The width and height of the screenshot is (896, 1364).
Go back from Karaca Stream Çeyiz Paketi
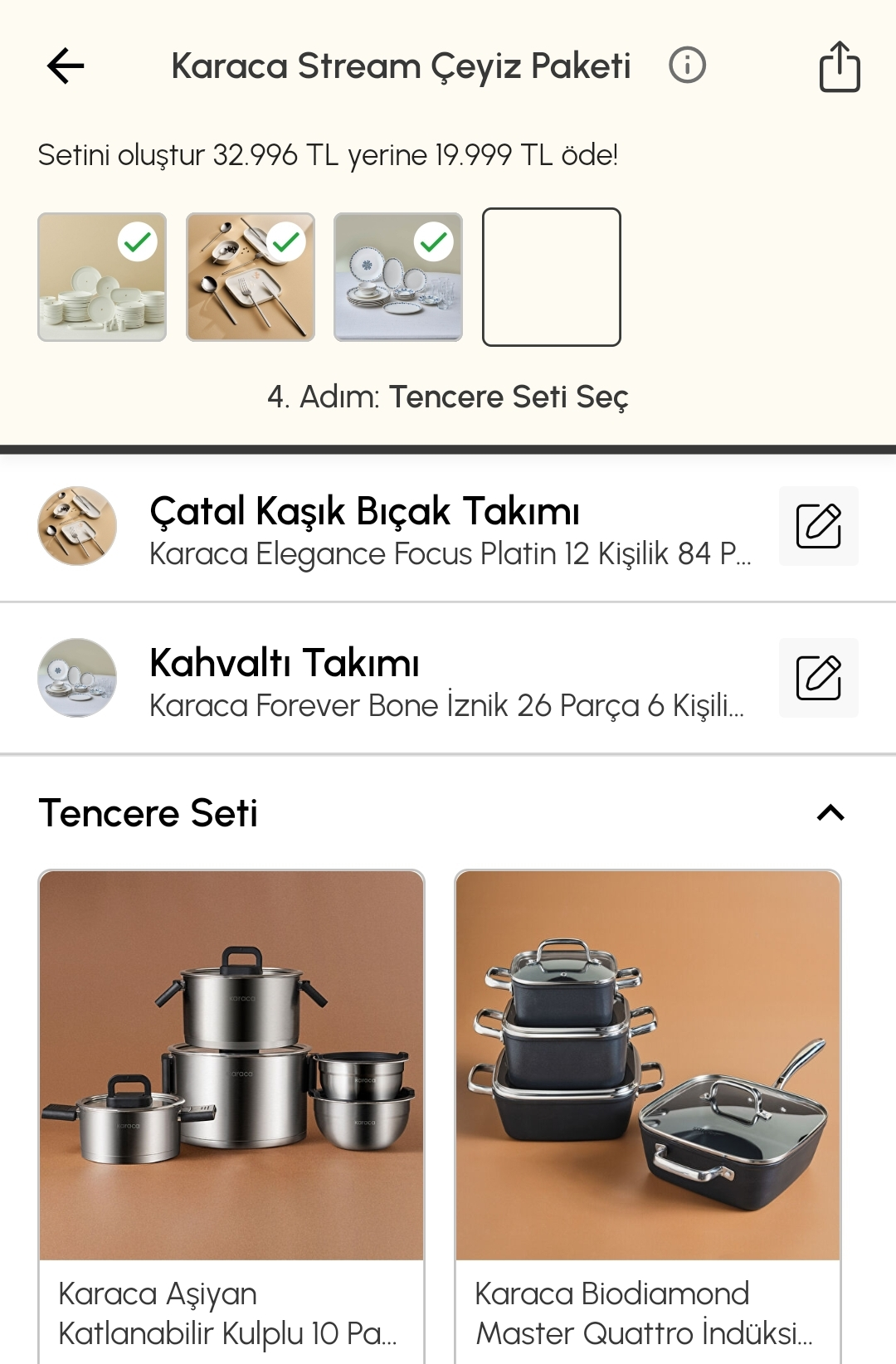click(x=66, y=66)
